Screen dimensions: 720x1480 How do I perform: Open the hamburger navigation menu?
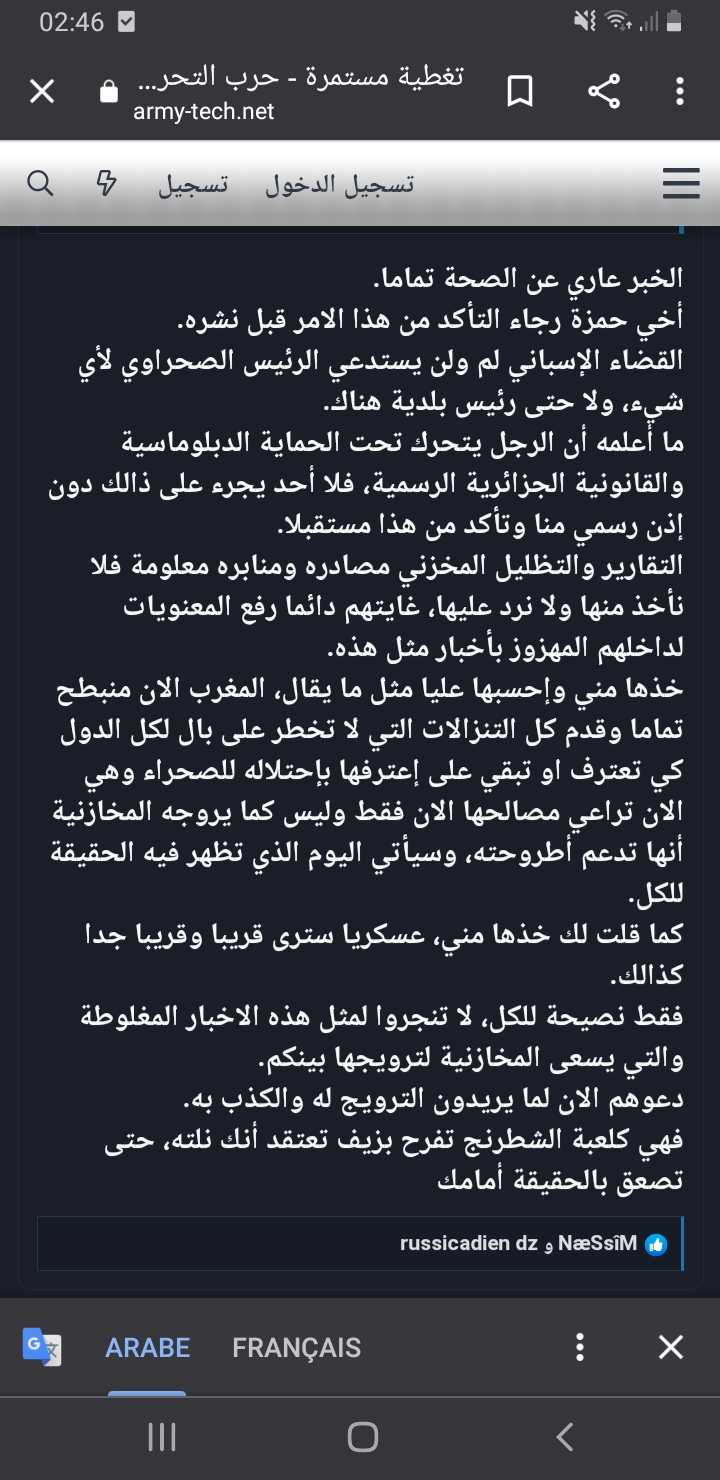coord(681,184)
